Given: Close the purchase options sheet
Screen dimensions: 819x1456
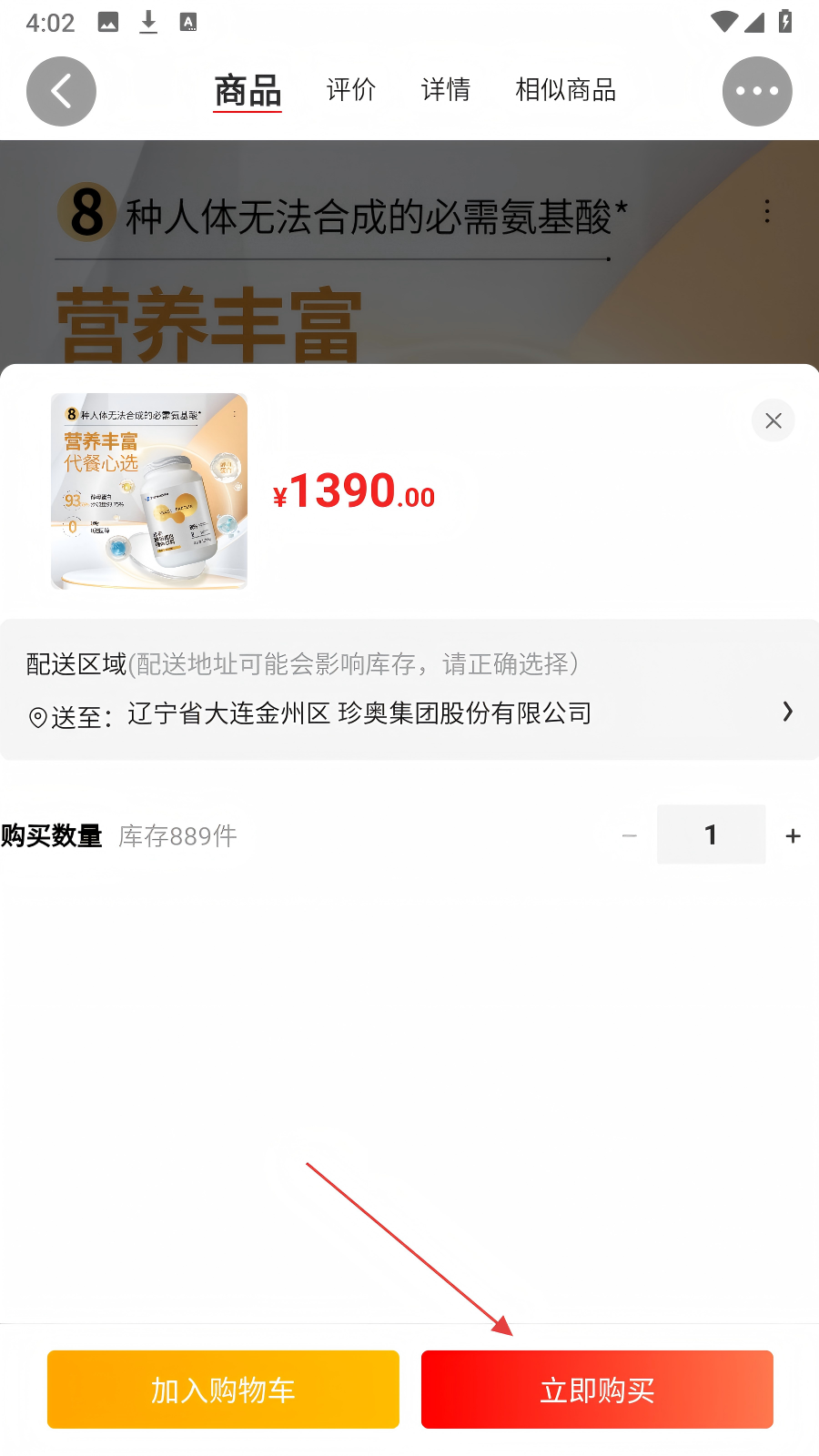Looking at the screenshot, I should coord(773,420).
